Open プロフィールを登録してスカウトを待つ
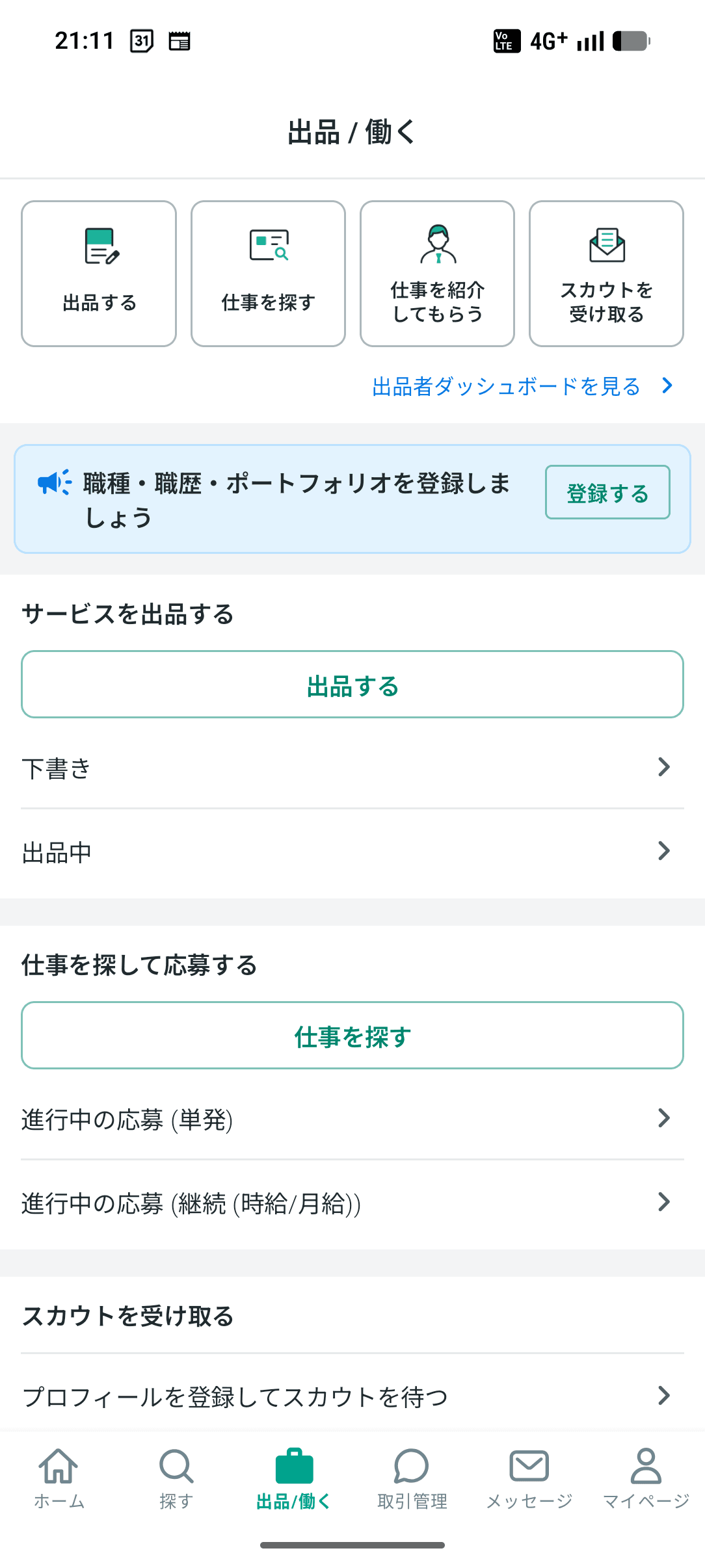The image size is (705, 1568). tap(352, 1396)
